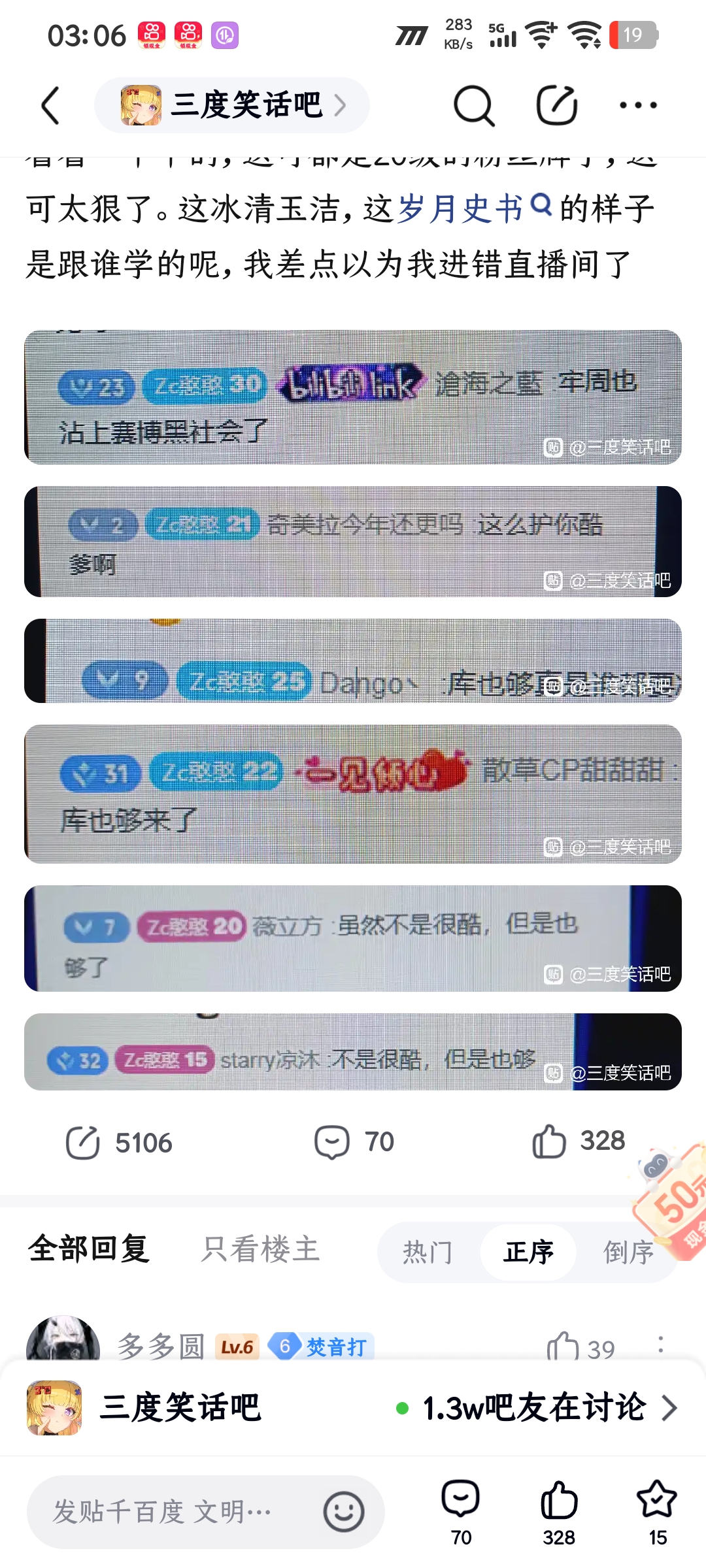
Task: Open search from the top bar
Action: 473,105
